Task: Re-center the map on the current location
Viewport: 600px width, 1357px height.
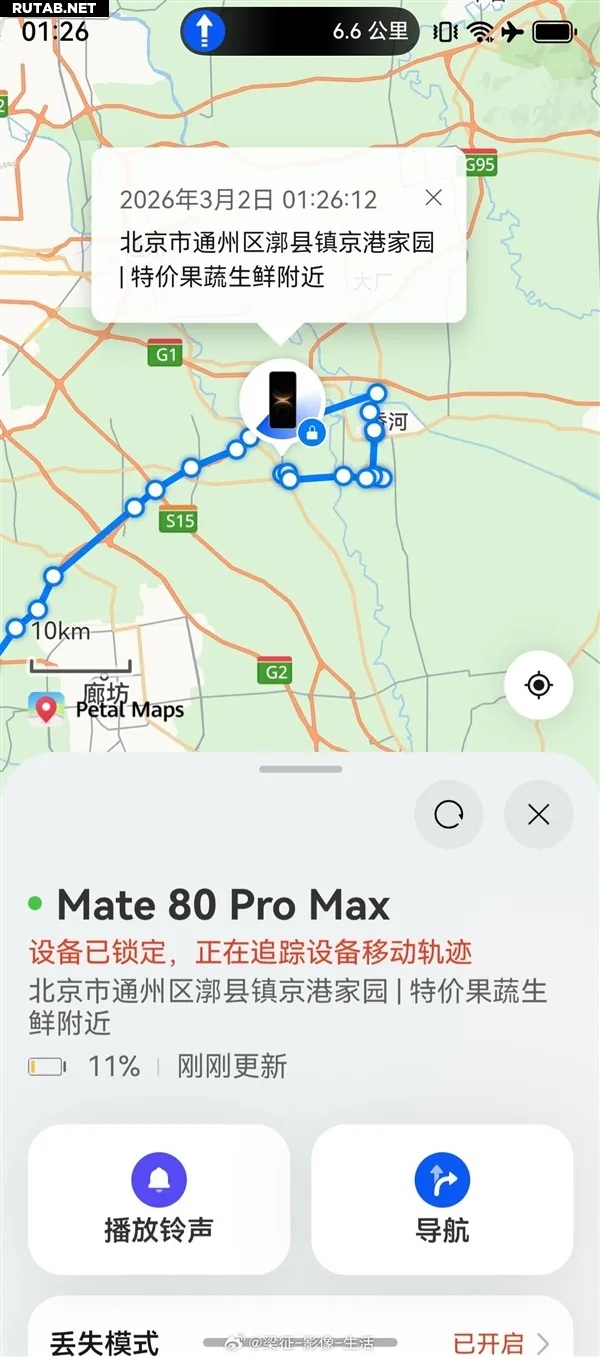Action: (538, 685)
